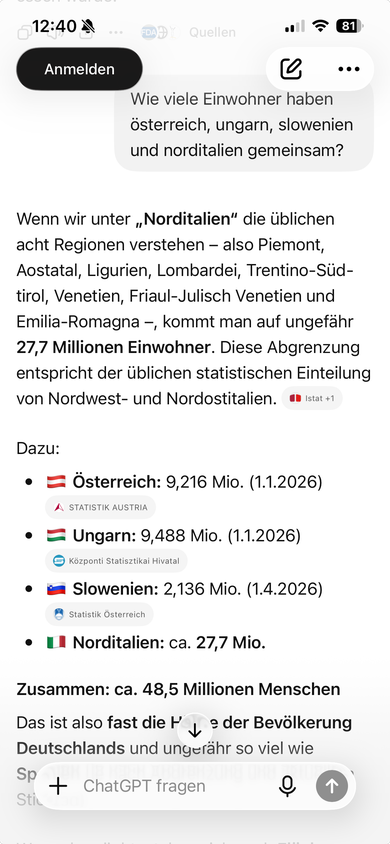Image resolution: width=390 pixels, height=844 pixels.
Task: Tap the Anmelden button
Action: click(x=80, y=69)
